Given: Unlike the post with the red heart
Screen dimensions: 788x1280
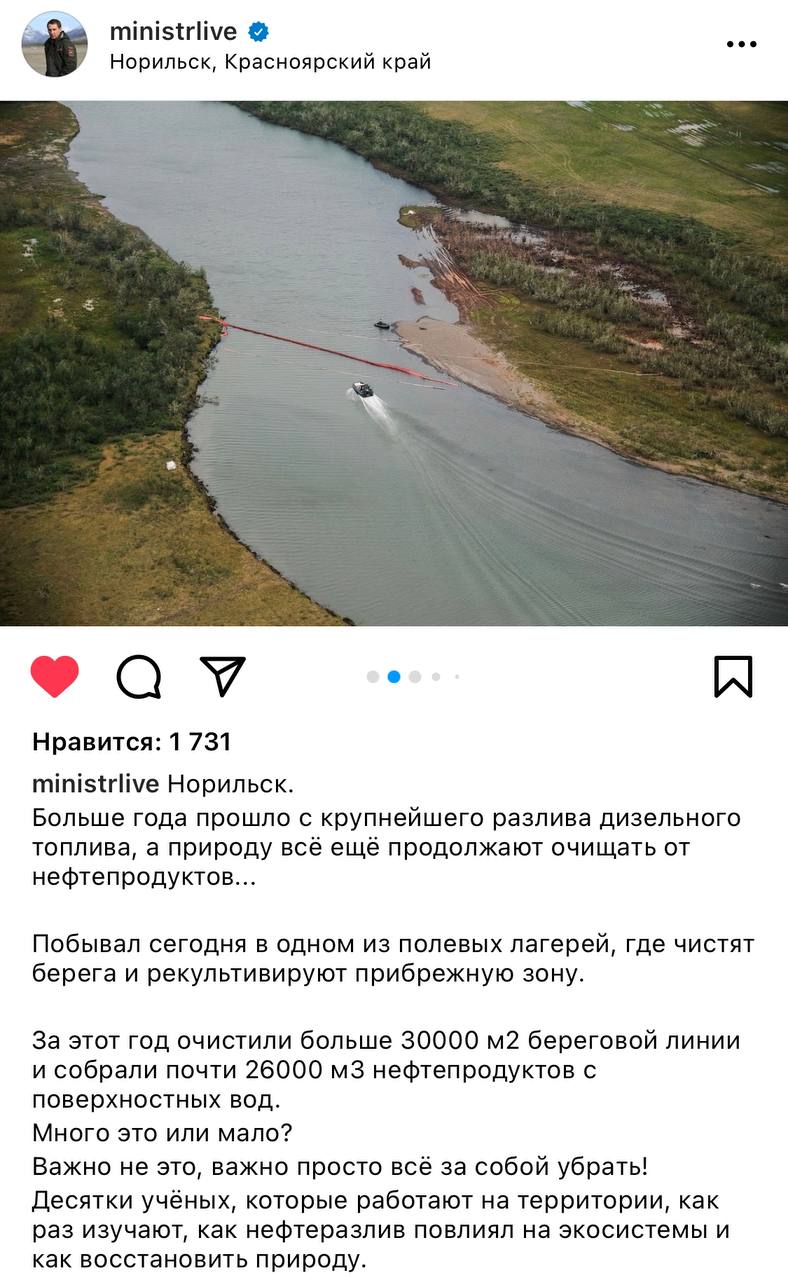Looking at the screenshot, I should tap(55, 677).
